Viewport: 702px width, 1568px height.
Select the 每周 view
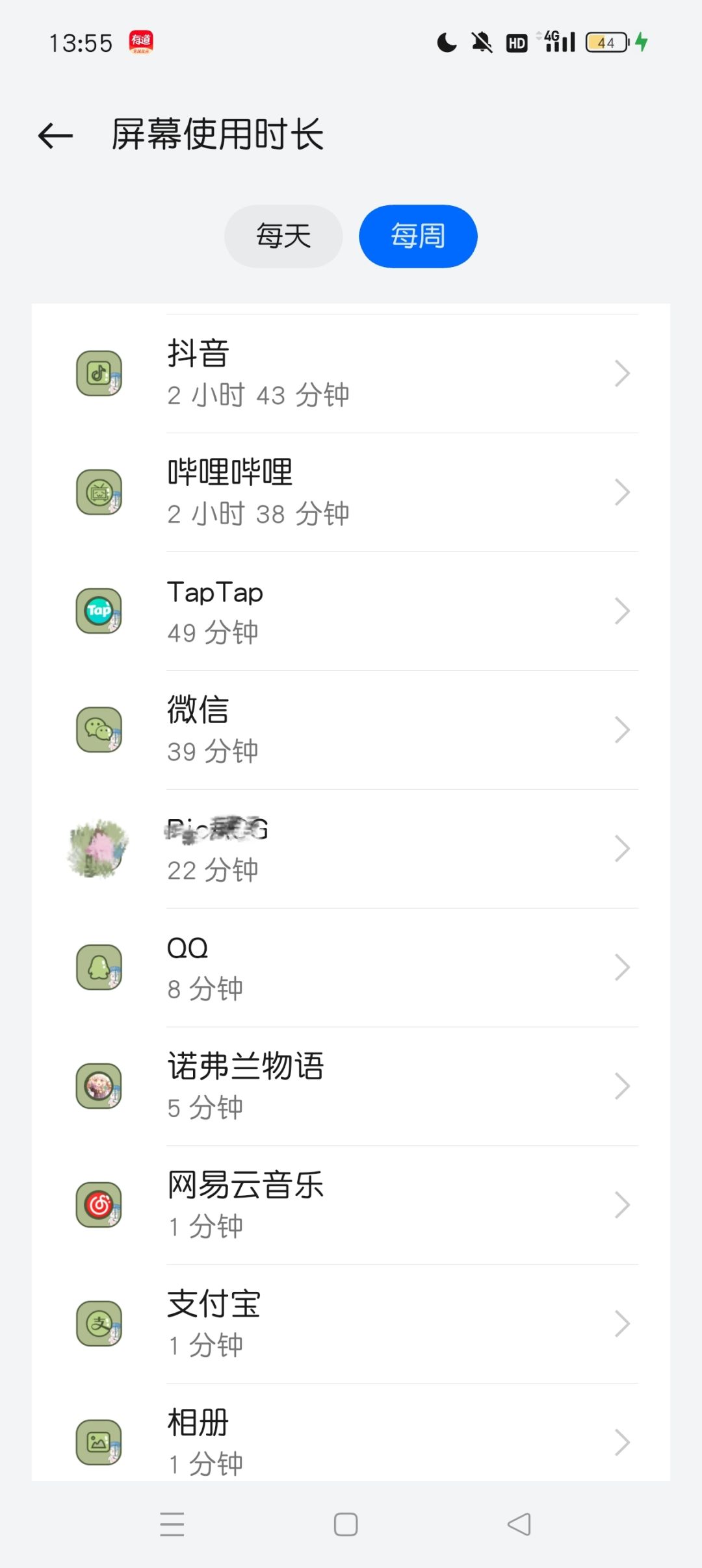click(x=418, y=236)
